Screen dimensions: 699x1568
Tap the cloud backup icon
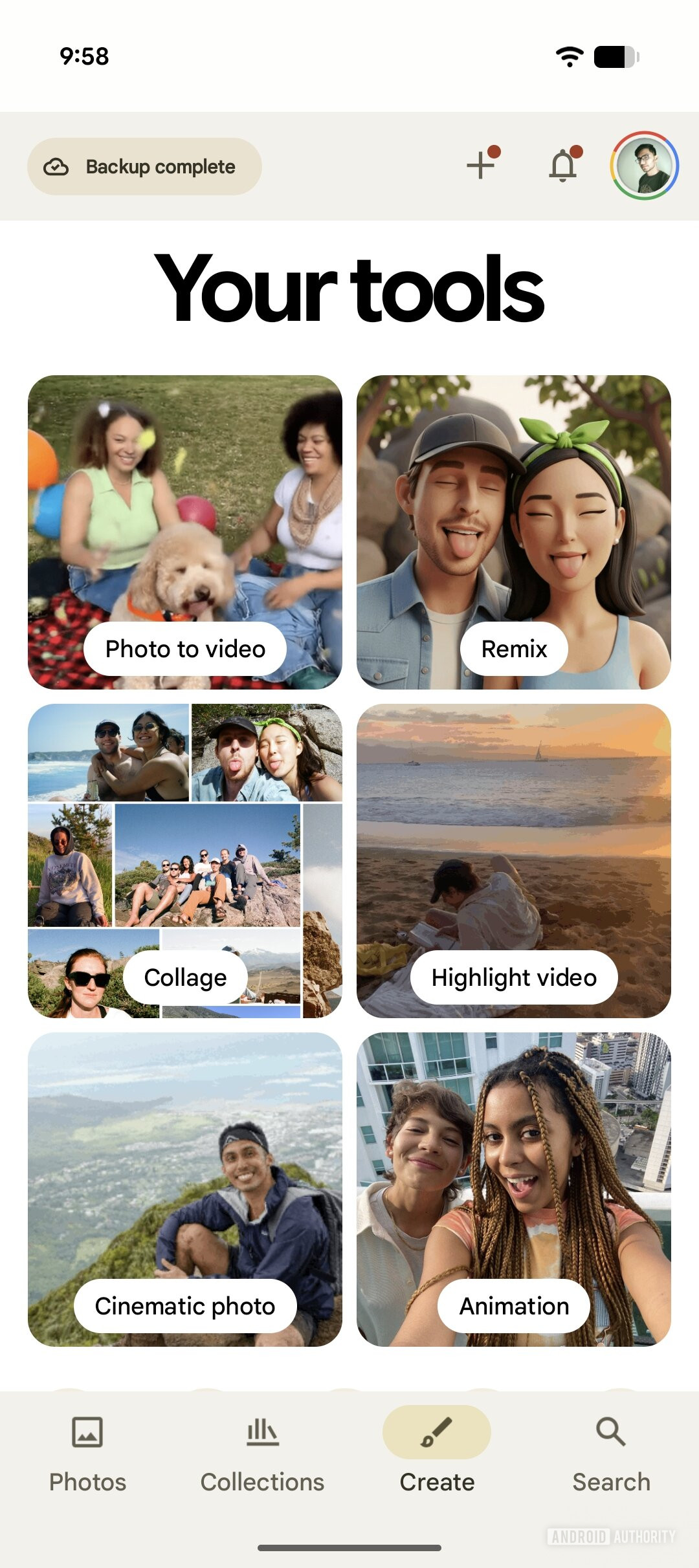click(56, 166)
